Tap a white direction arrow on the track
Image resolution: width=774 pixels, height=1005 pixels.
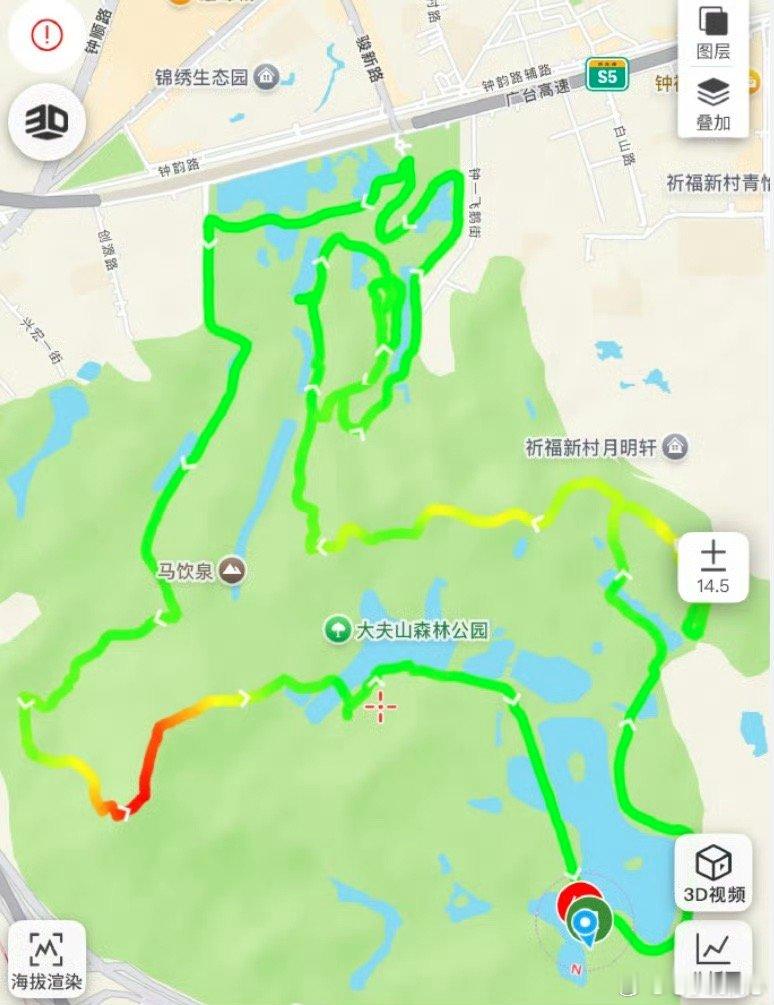246,699
